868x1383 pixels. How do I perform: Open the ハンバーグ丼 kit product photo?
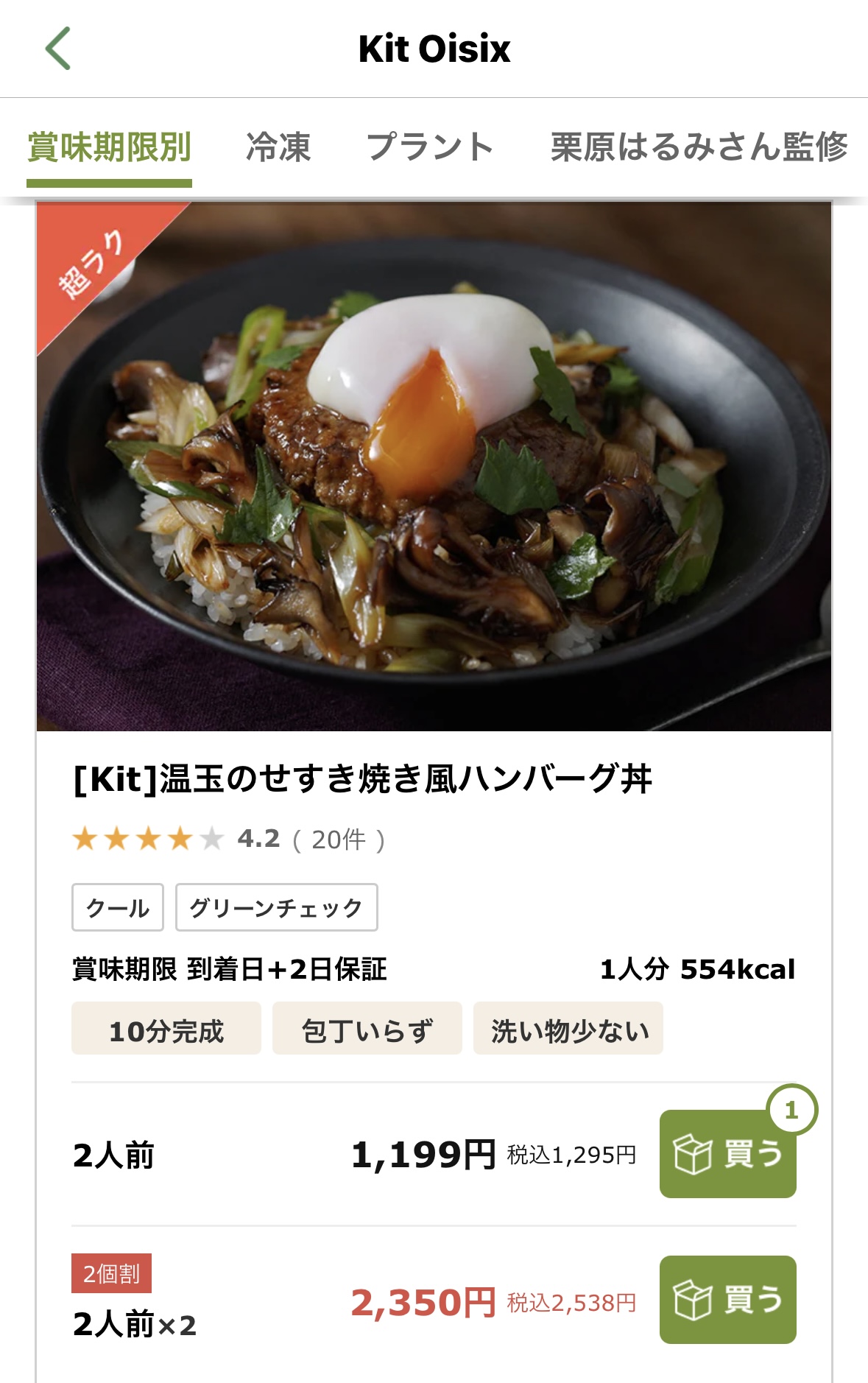pos(434,466)
